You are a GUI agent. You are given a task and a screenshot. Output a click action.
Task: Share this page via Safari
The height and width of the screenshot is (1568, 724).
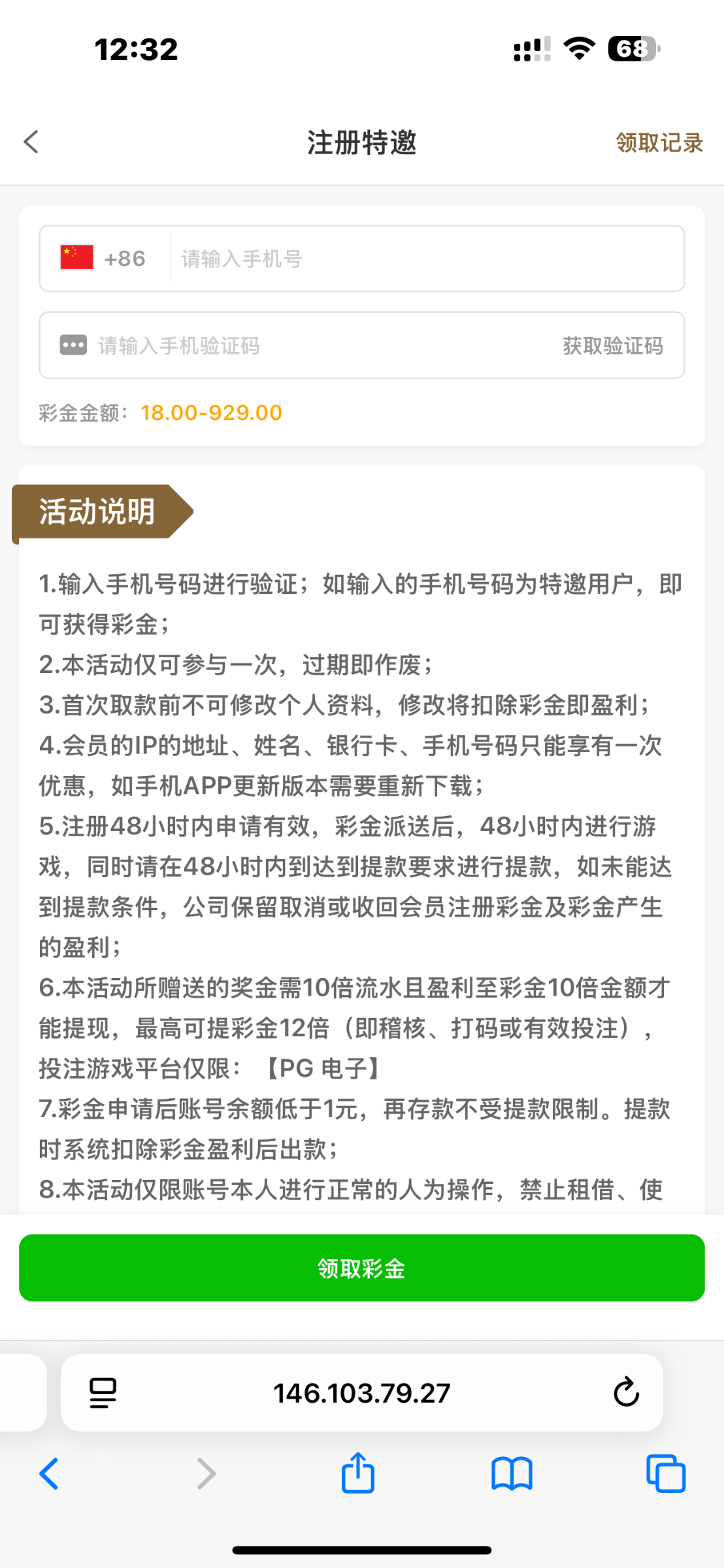357,1473
